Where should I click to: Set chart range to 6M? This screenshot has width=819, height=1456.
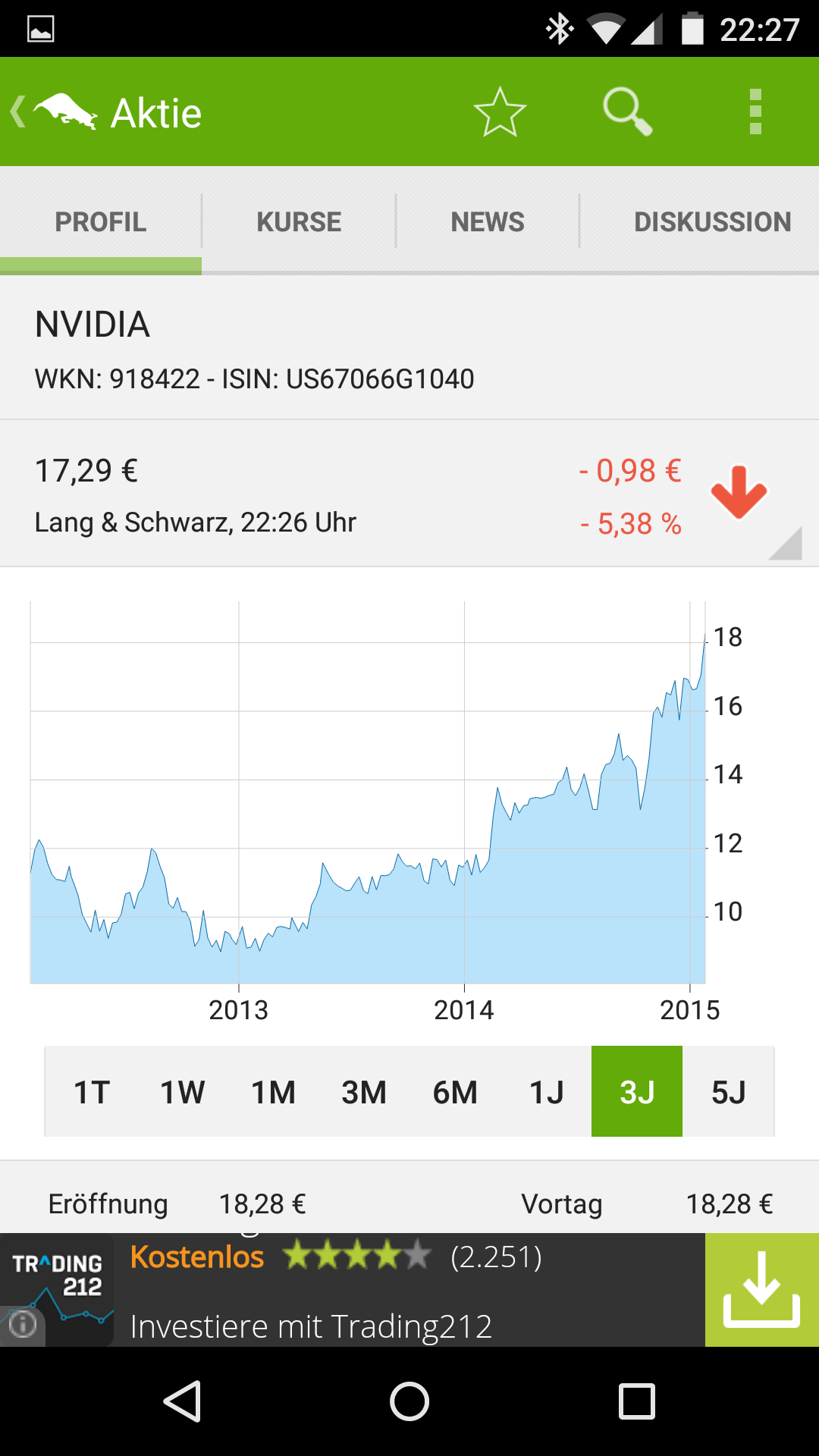click(455, 1092)
